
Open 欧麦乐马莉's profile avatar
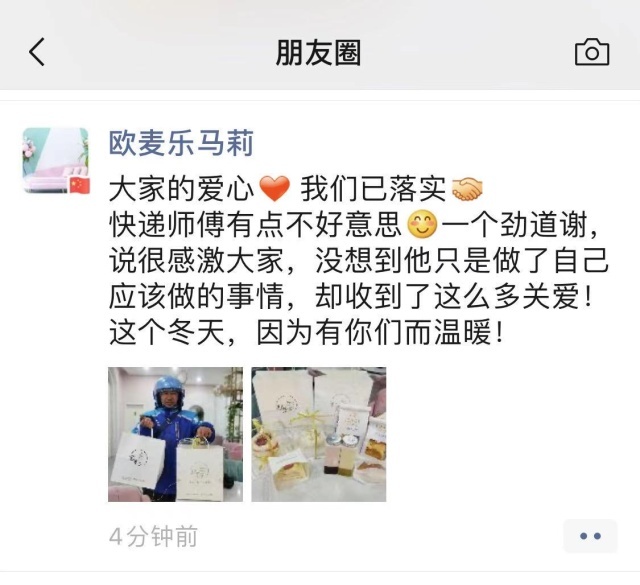tap(55, 160)
